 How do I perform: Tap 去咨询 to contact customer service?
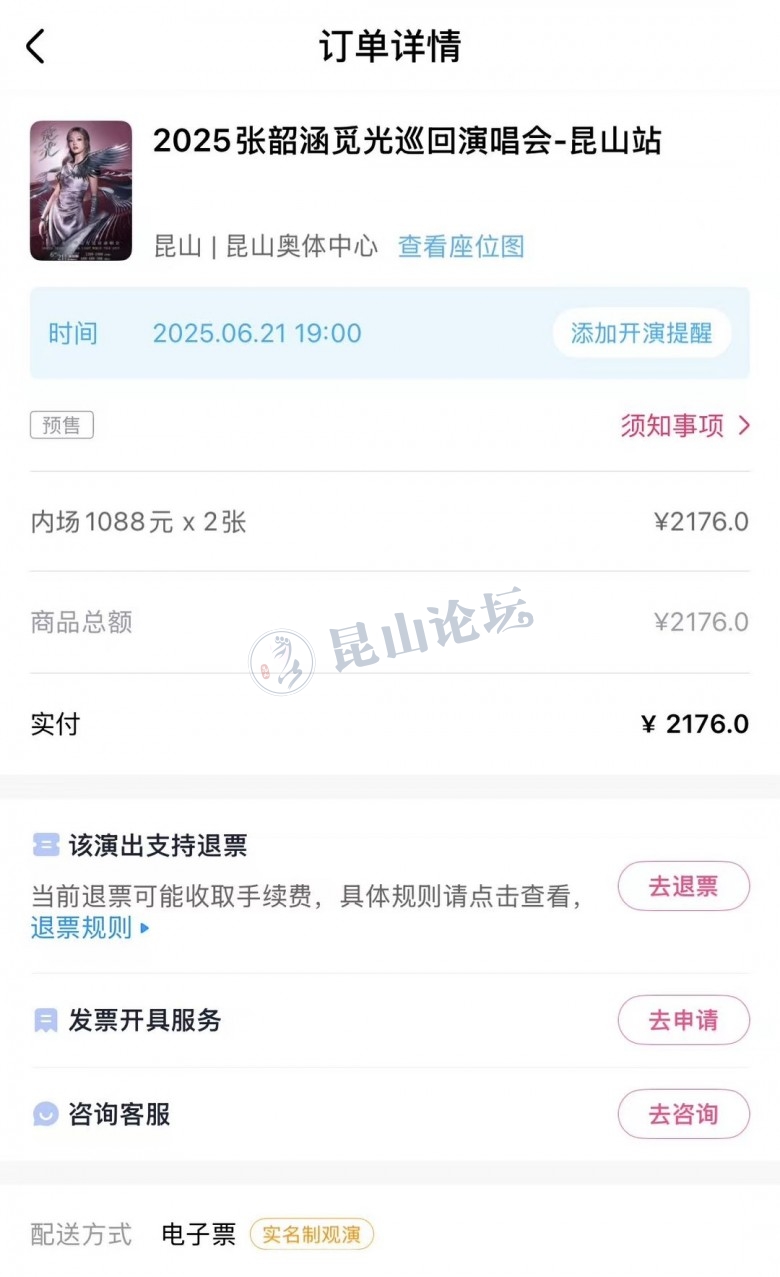click(x=683, y=1114)
